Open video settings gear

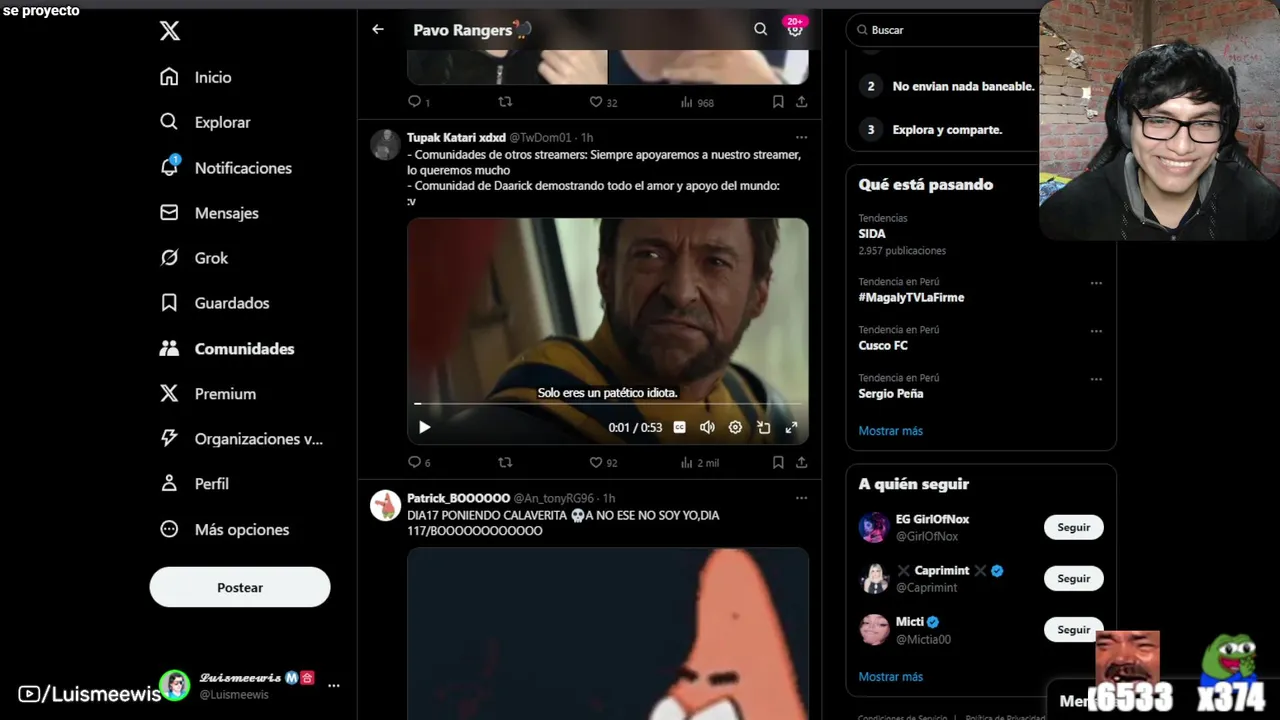[735, 427]
